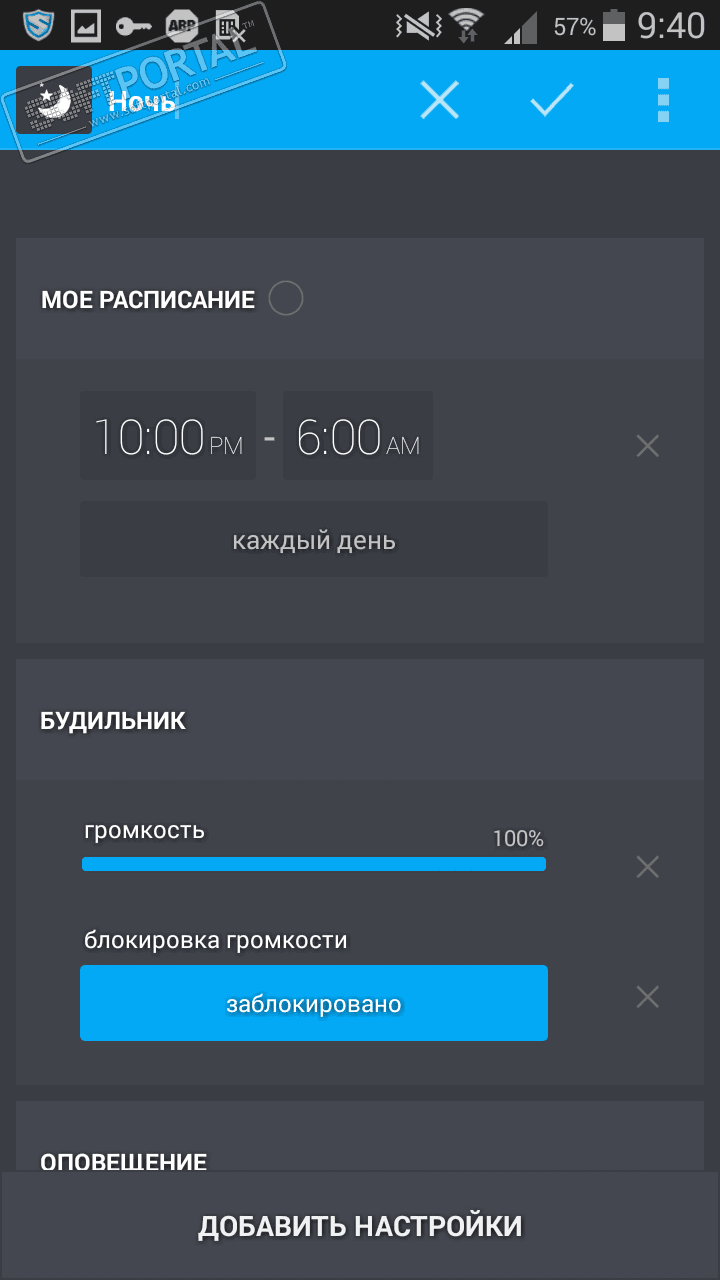Toggle the МОЕ РАСПИСАНИЕ circle

[286, 298]
